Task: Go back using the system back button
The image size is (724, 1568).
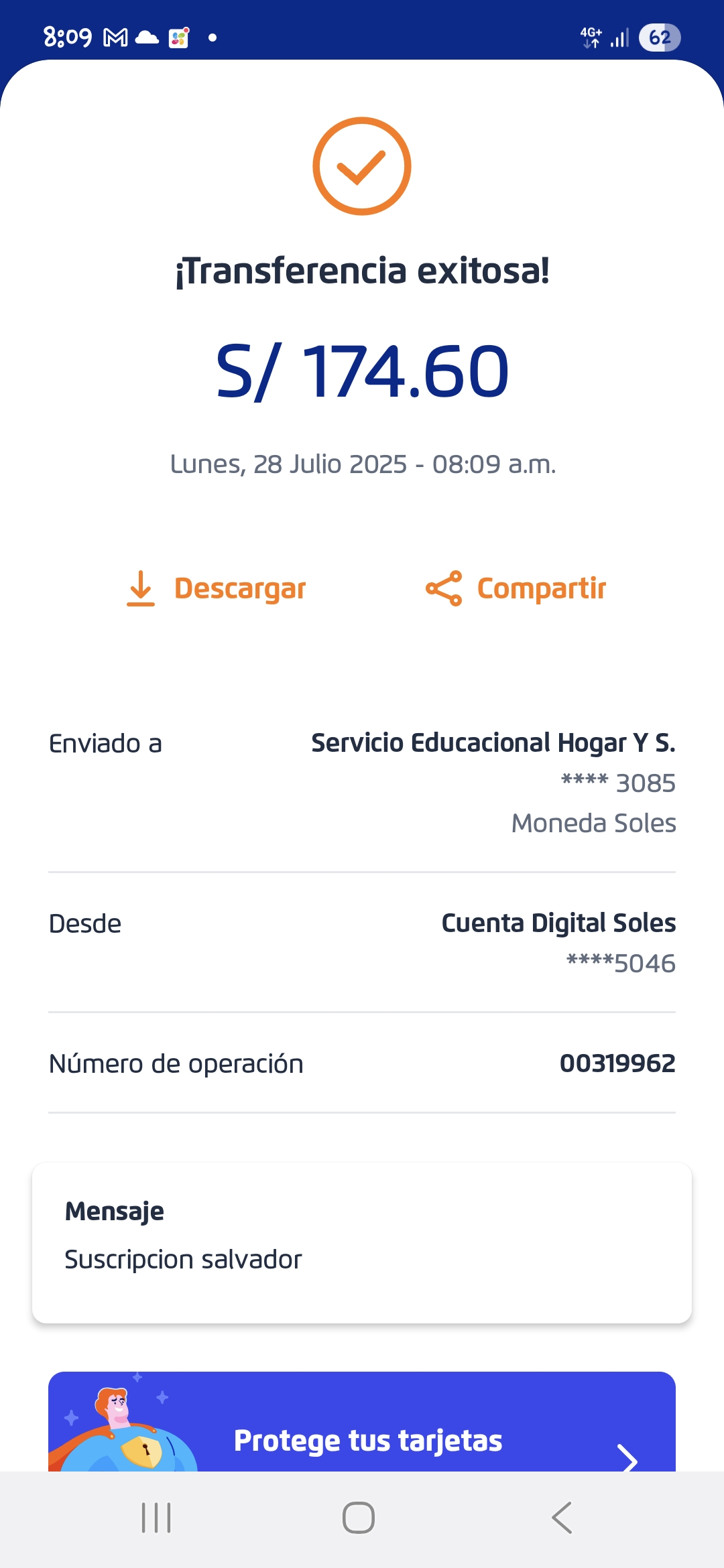Action: point(562,1517)
